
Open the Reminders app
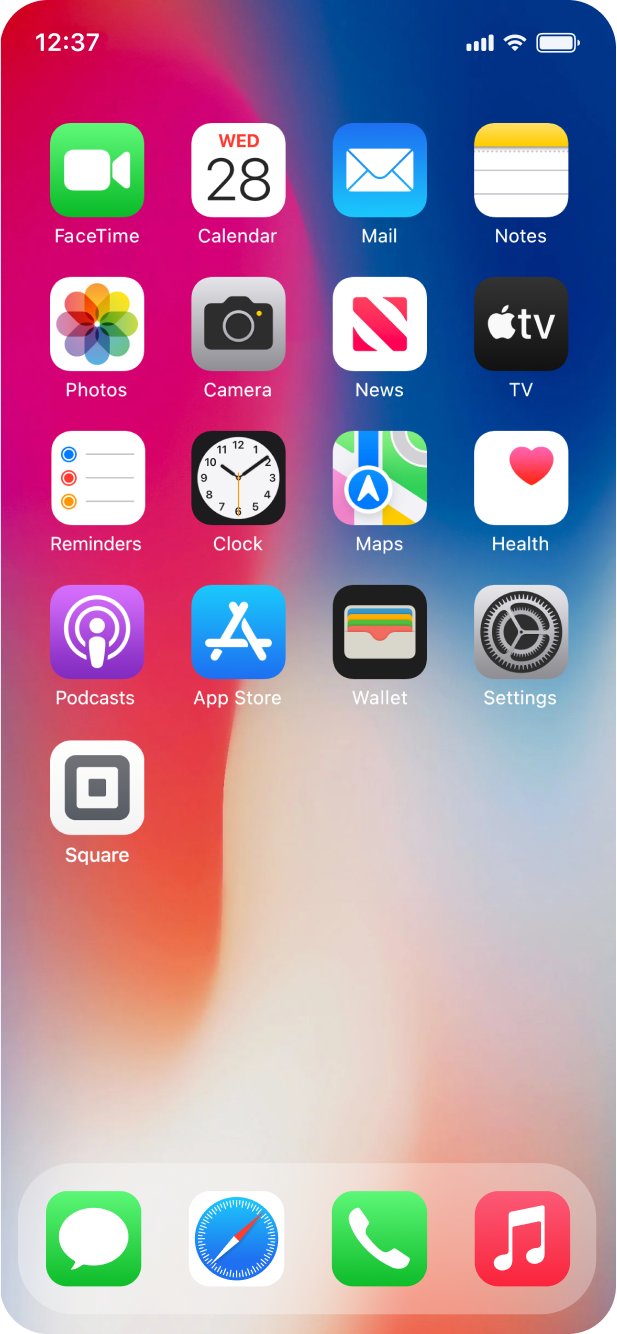pos(97,478)
